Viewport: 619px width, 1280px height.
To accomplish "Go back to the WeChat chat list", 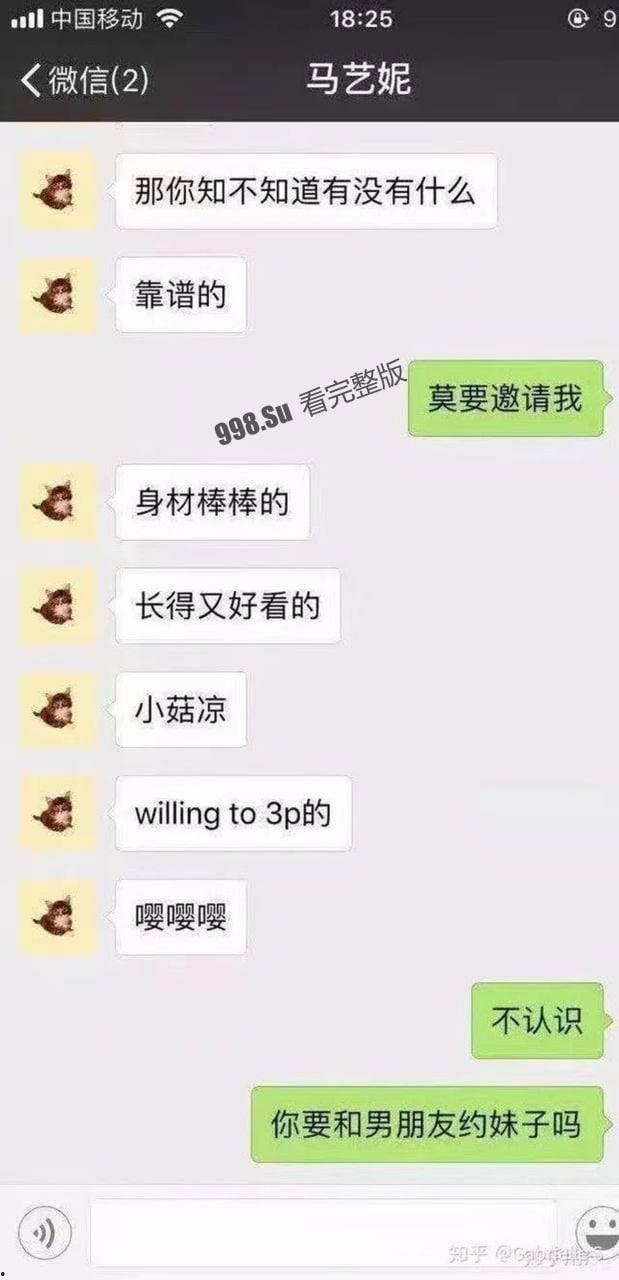I will (x=84, y=80).
